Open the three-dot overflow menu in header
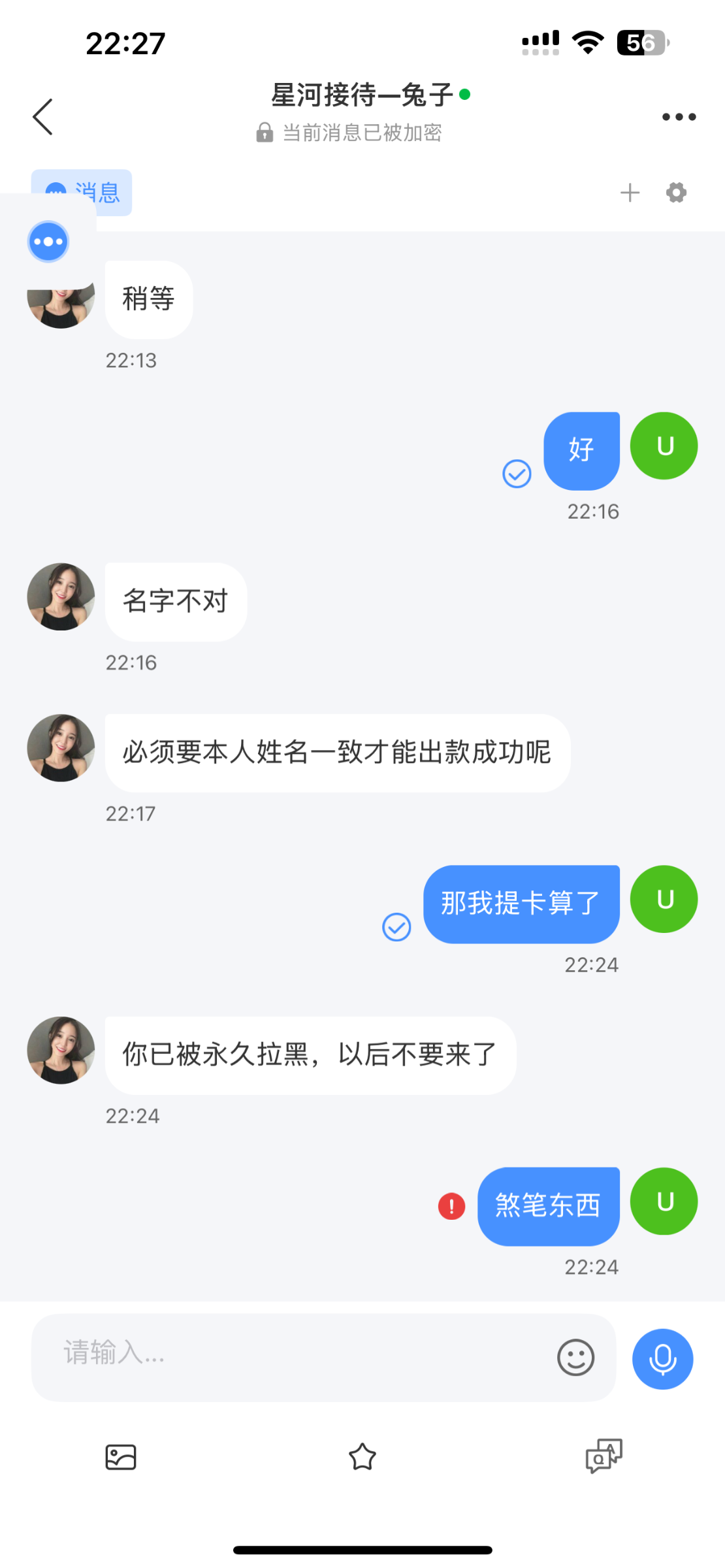 (x=679, y=118)
